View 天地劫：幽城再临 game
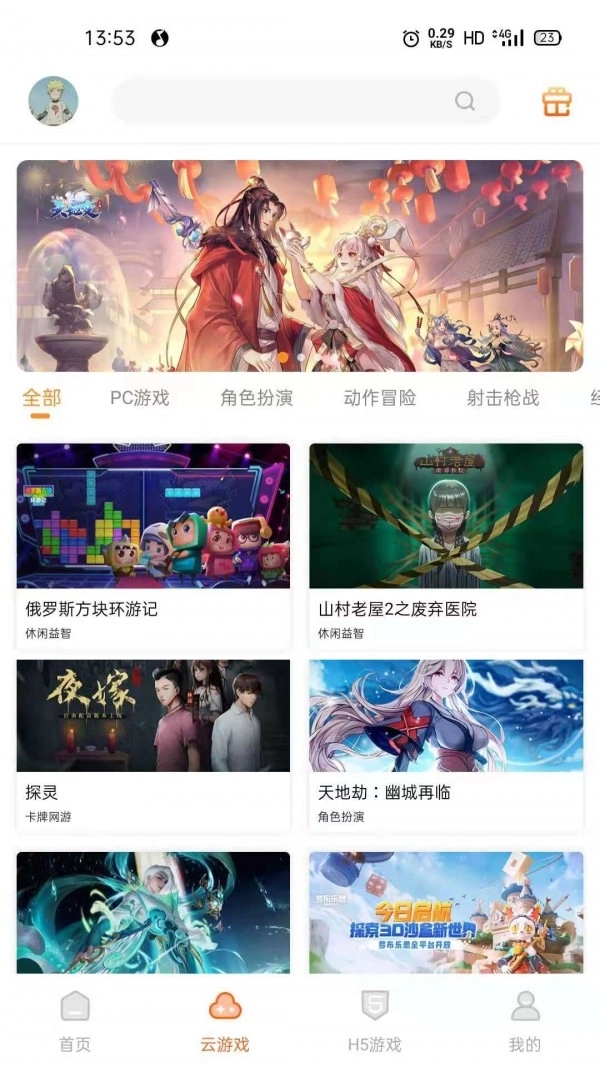600x1067 pixels. coord(446,745)
